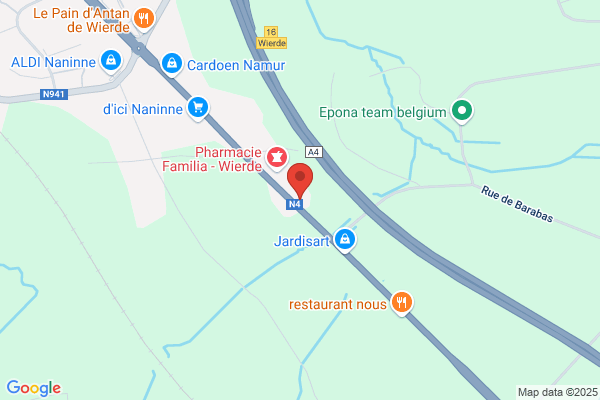
Task: Open the restaurant nous marker
Action: 402,302
